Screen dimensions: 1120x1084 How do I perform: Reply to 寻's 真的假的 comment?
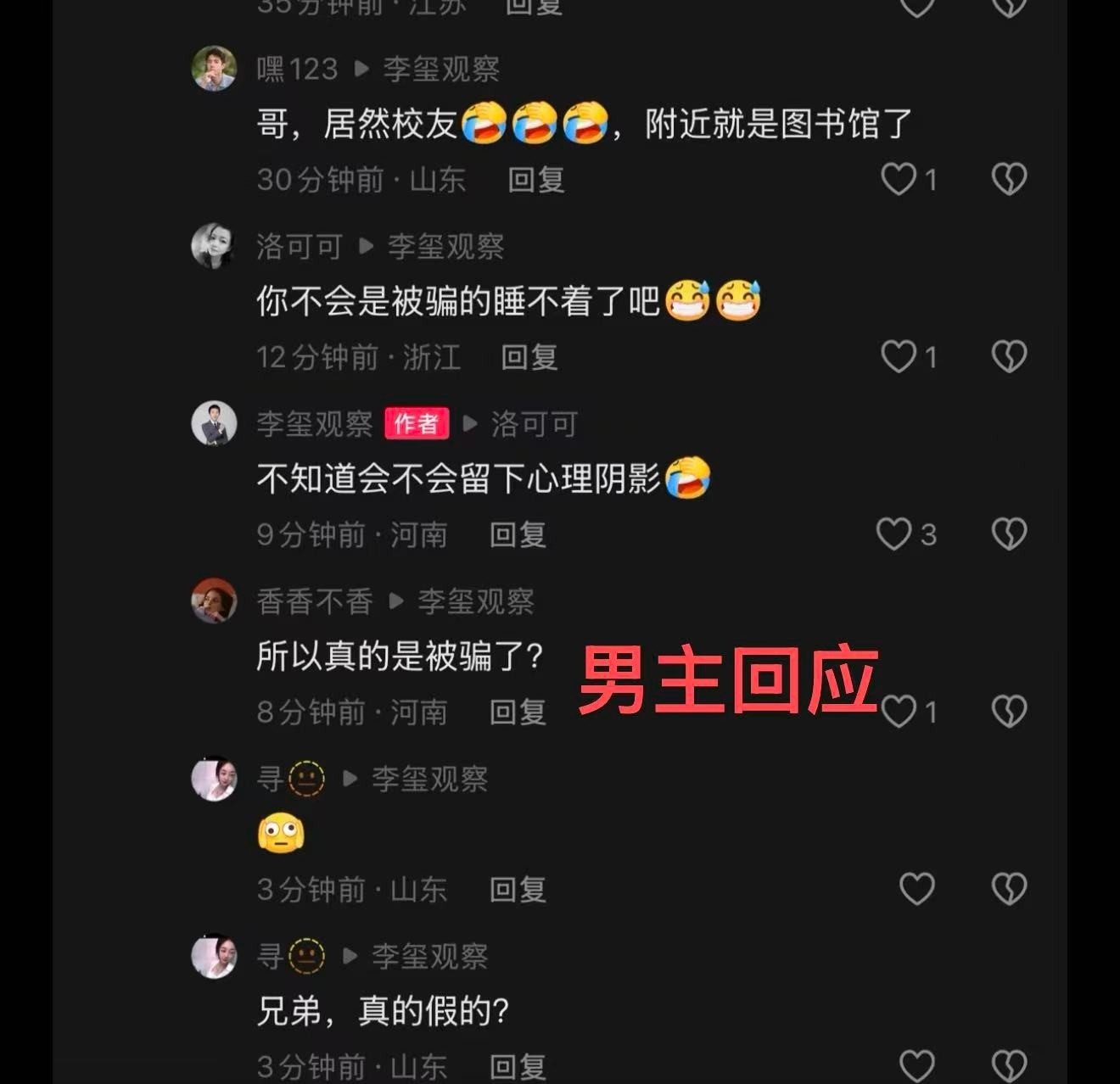518,1066
